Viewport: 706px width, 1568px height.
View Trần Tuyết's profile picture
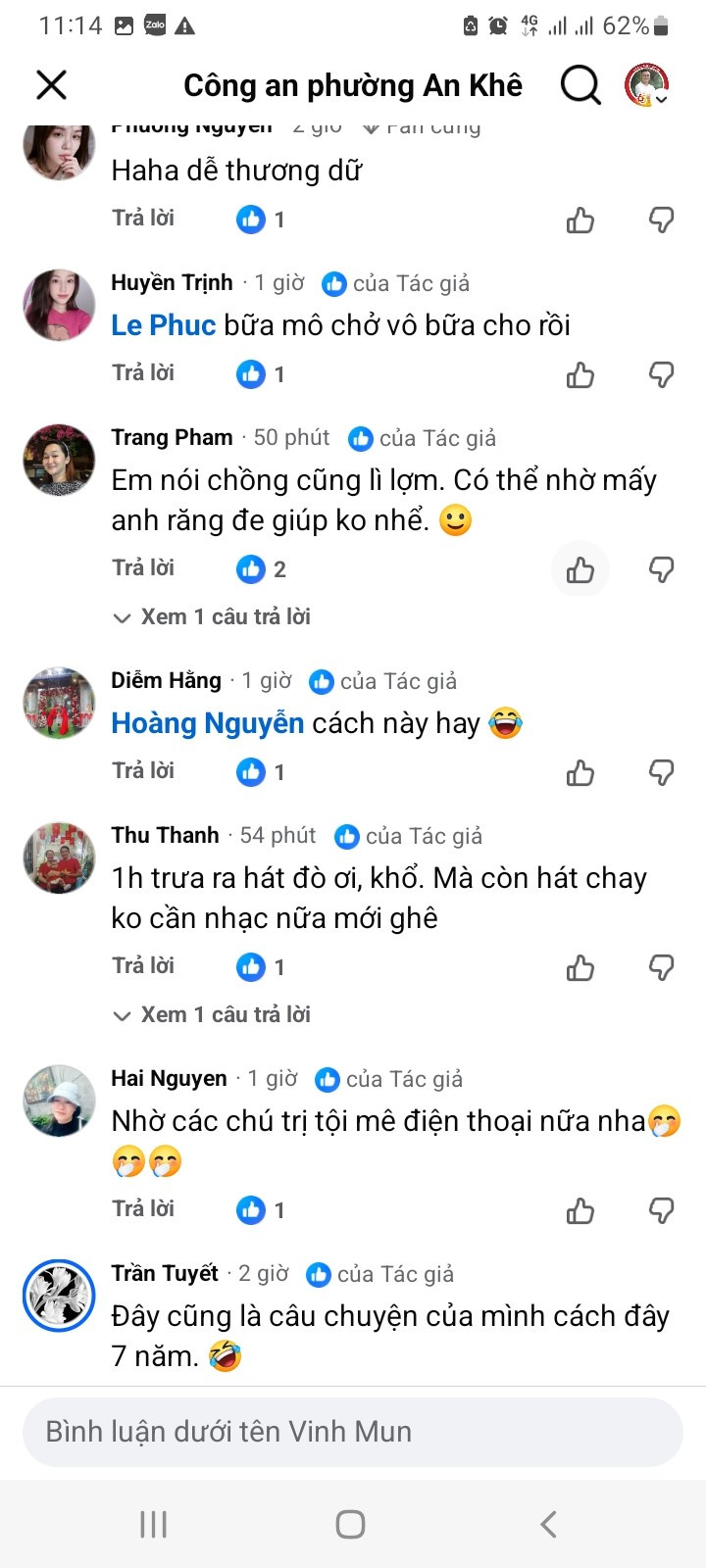59,1296
